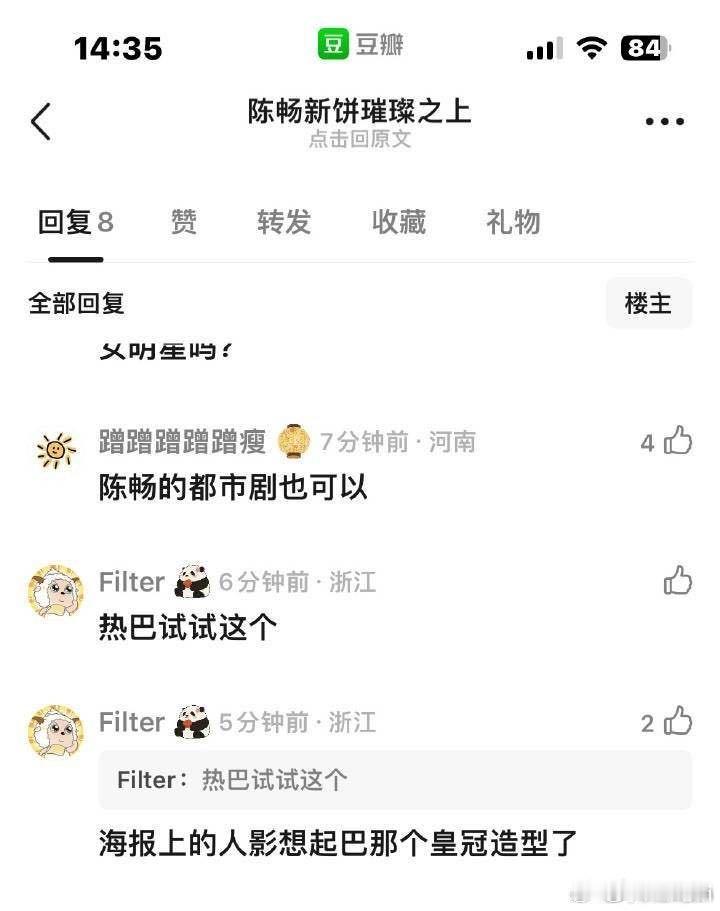The width and height of the screenshot is (720, 911).
Task: Open Filter's profile from the 6分钟前 comment
Action: pos(56,590)
